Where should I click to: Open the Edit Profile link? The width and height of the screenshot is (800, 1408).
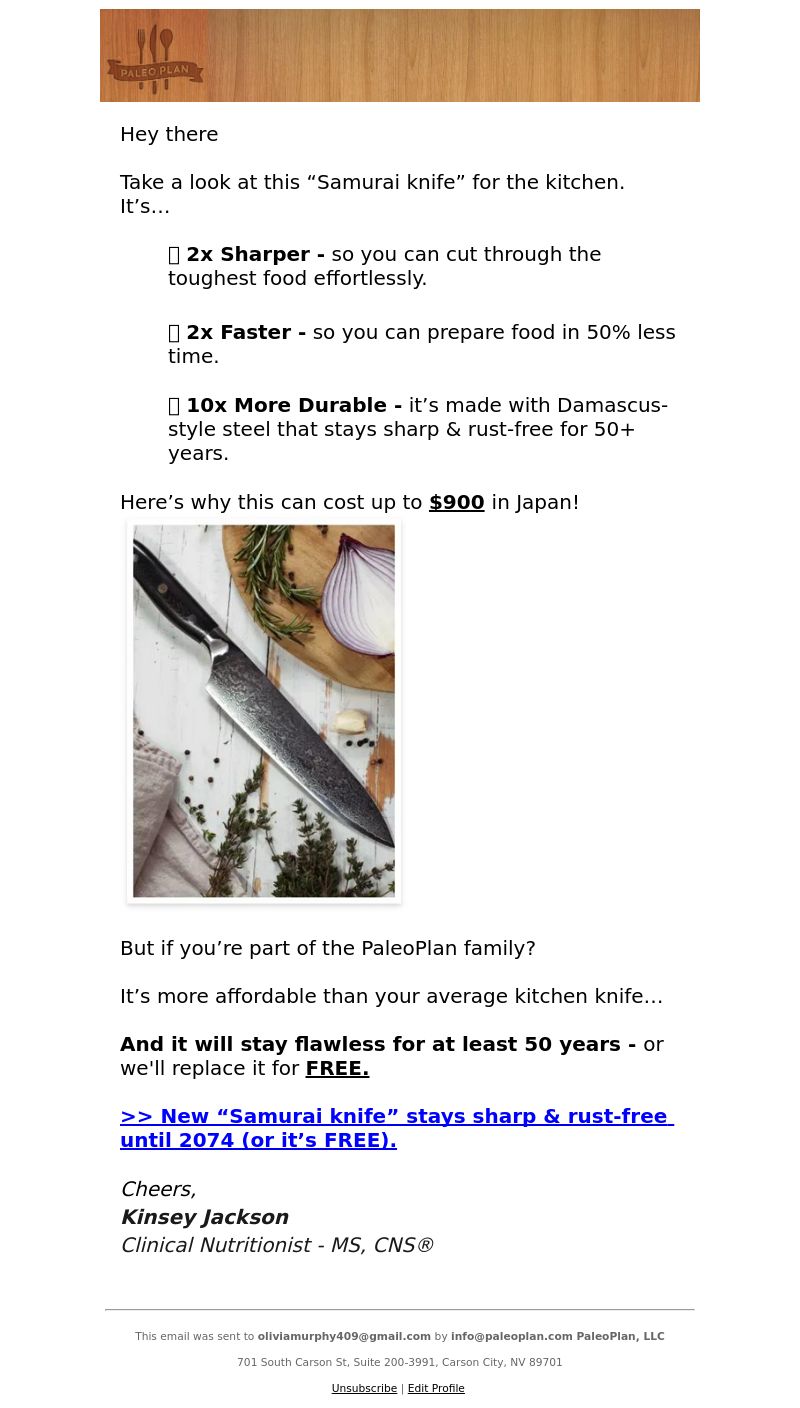(436, 1388)
